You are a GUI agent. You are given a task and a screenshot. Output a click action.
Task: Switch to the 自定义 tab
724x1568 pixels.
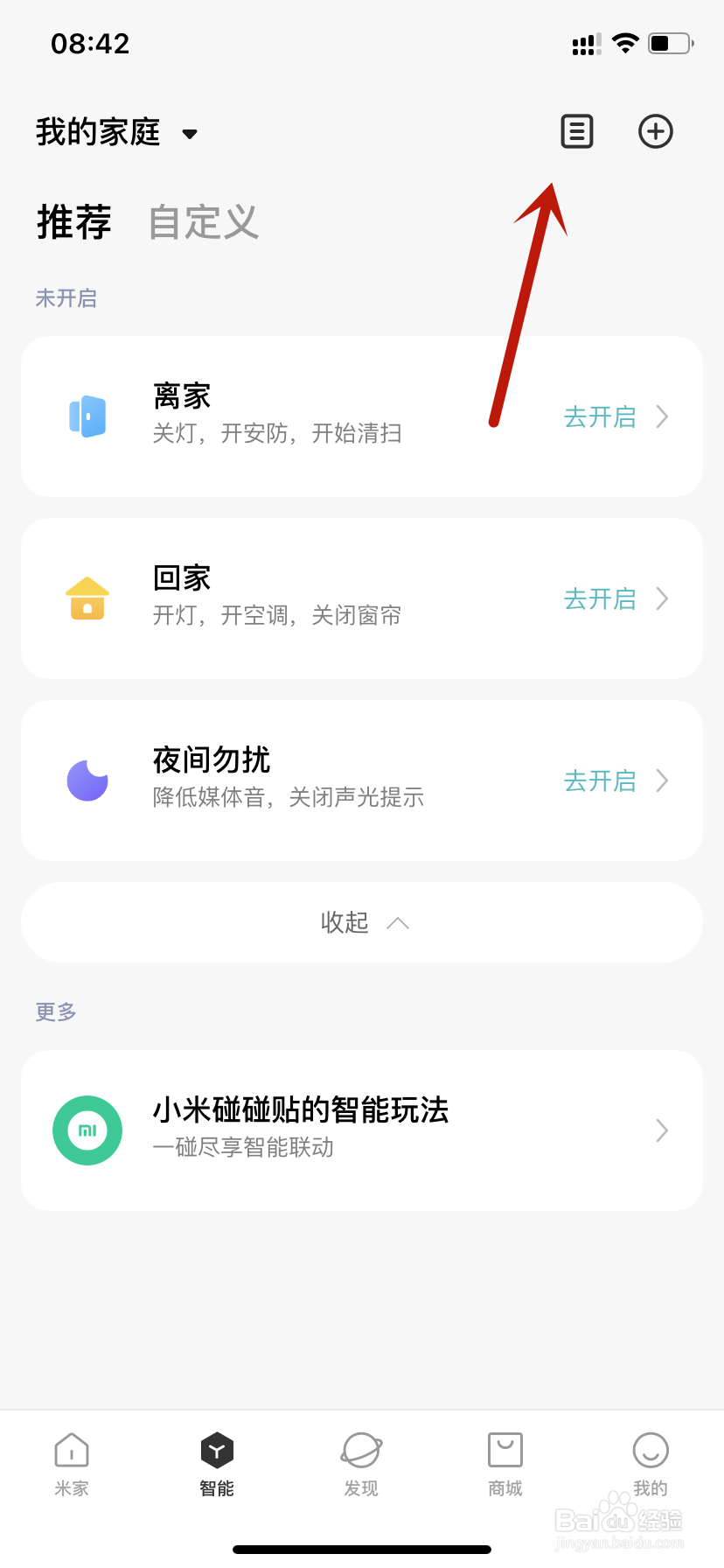click(203, 222)
